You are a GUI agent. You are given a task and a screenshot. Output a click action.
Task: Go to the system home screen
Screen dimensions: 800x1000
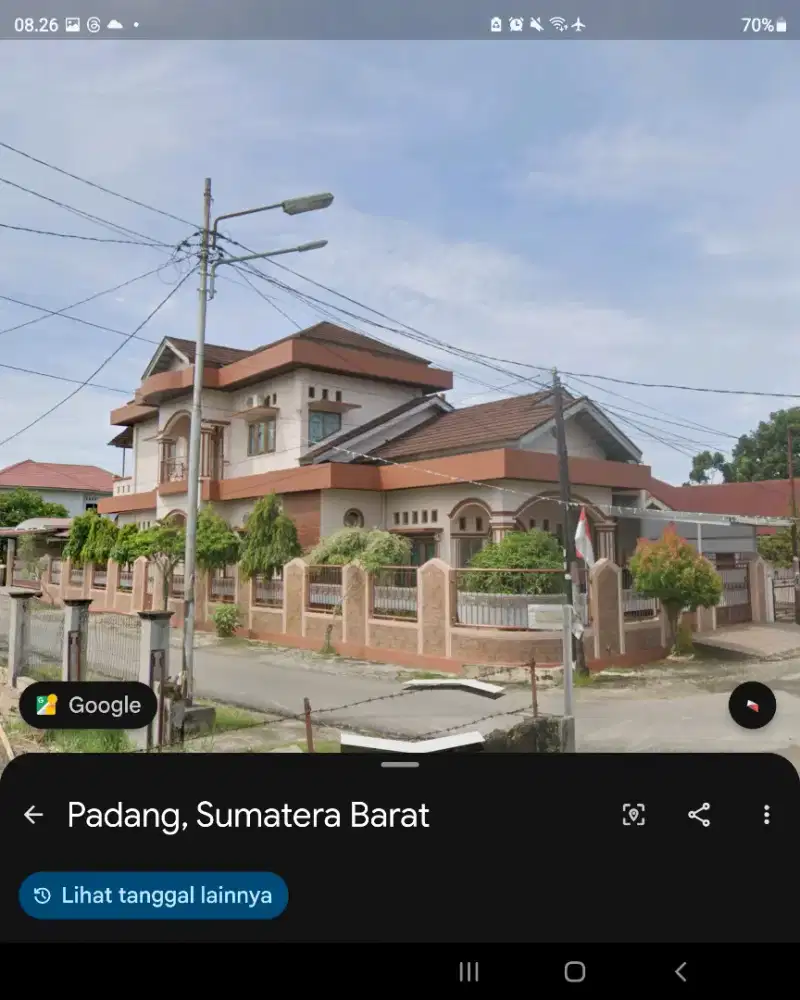pos(574,971)
